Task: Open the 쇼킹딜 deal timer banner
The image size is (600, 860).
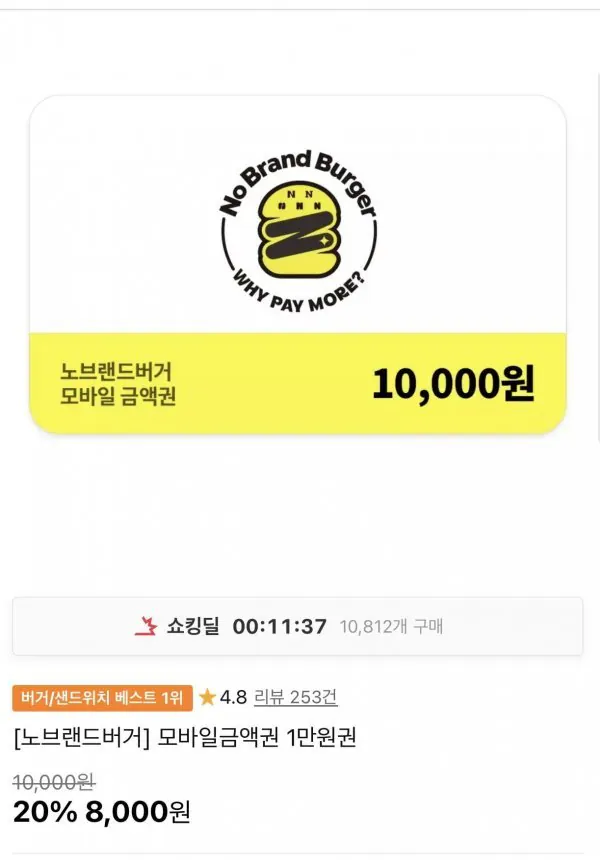Action: 297,626
